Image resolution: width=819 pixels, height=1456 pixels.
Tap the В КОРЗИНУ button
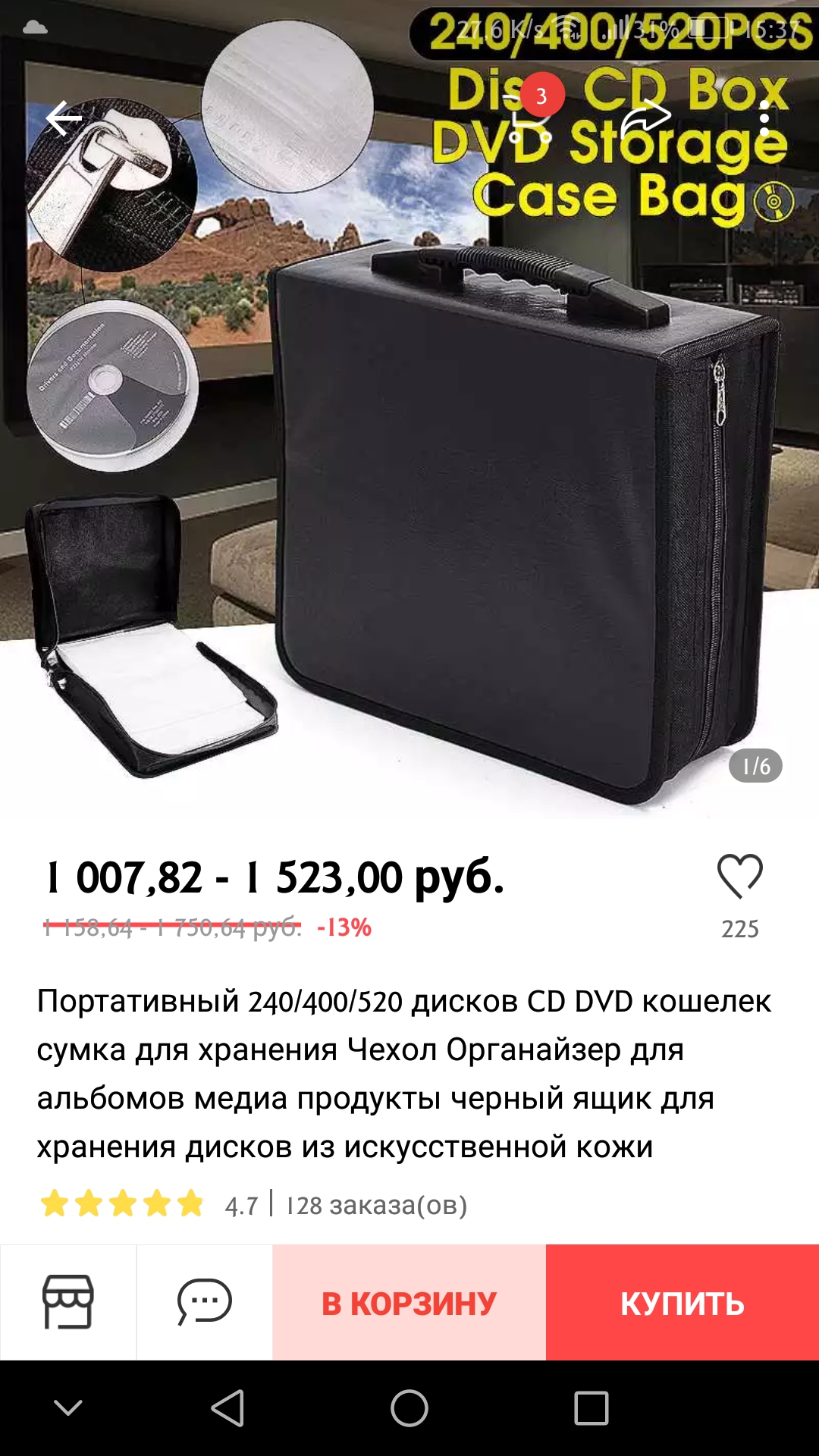tap(409, 1302)
